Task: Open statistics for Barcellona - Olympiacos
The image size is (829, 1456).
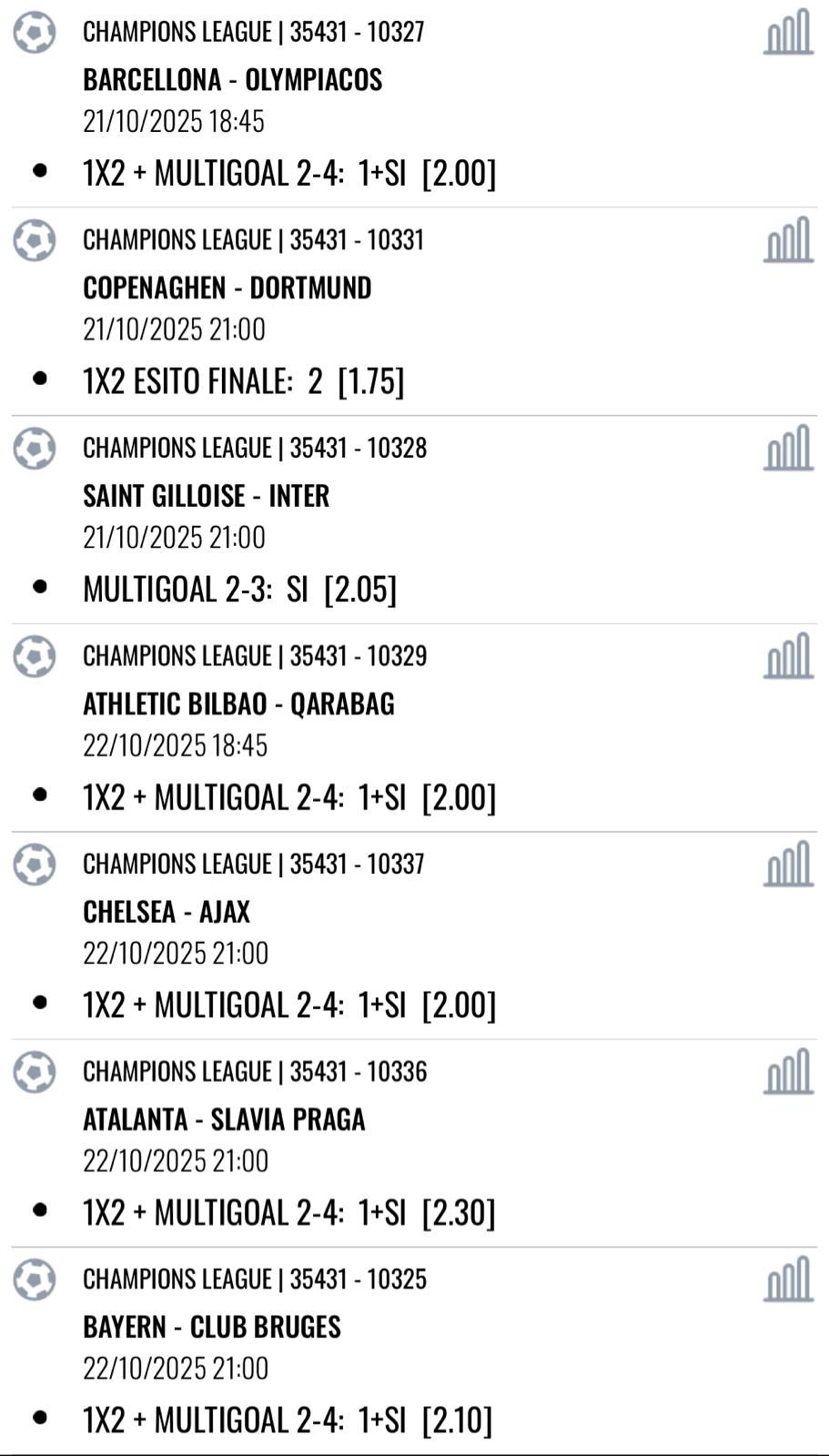Action: click(x=788, y=33)
